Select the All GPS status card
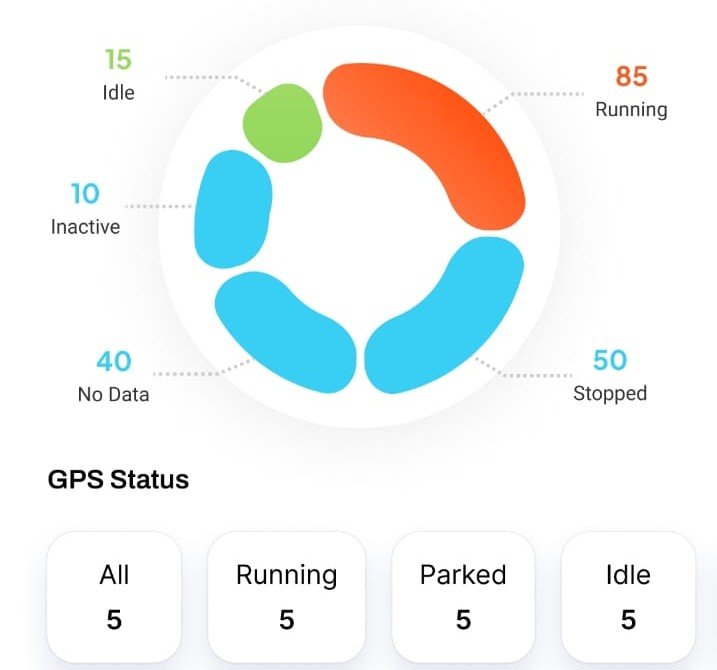The height and width of the screenshot is (670, 717). (114, 597)
